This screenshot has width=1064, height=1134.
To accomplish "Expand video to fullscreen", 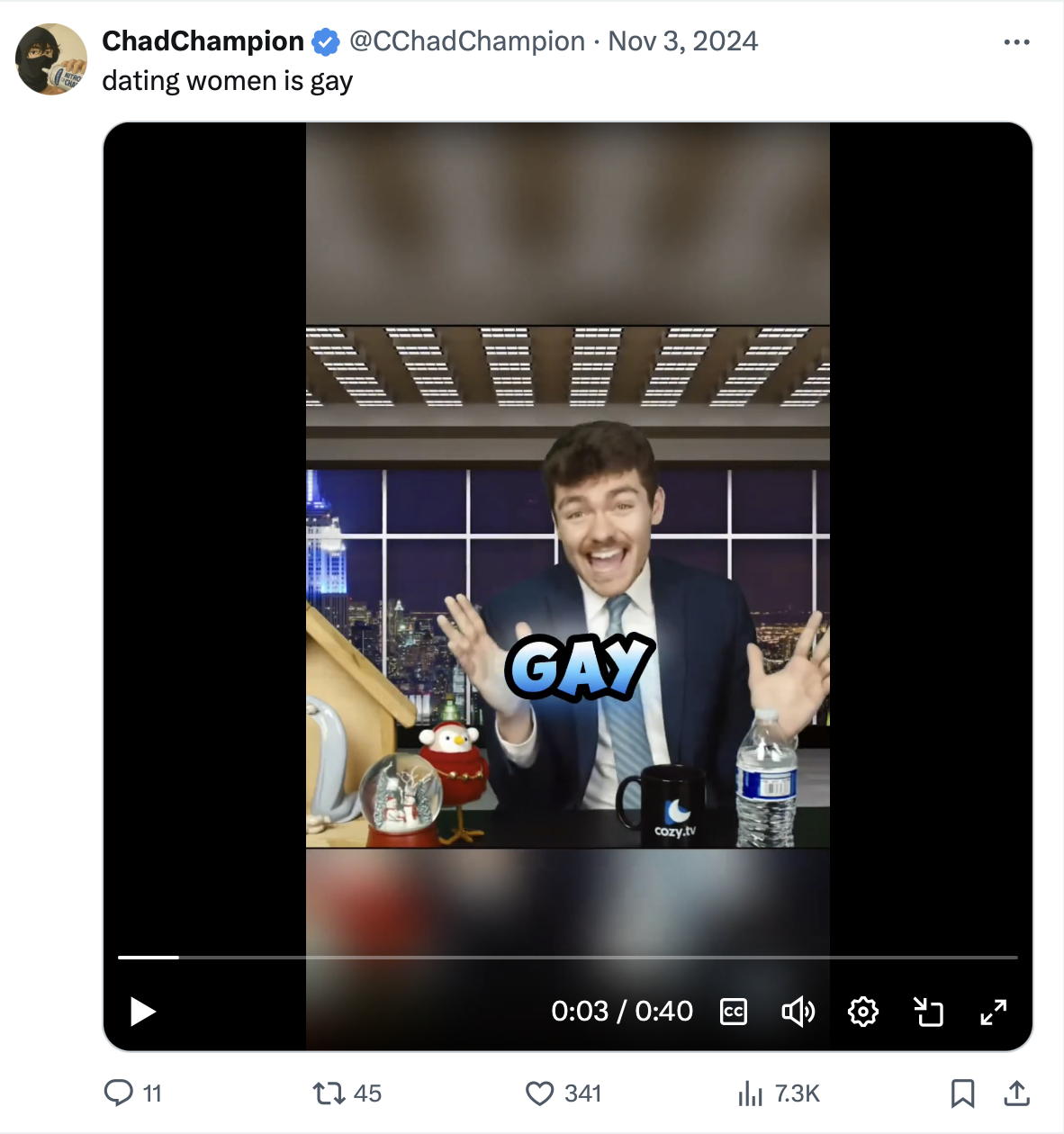I will [x=993, y=1012].
